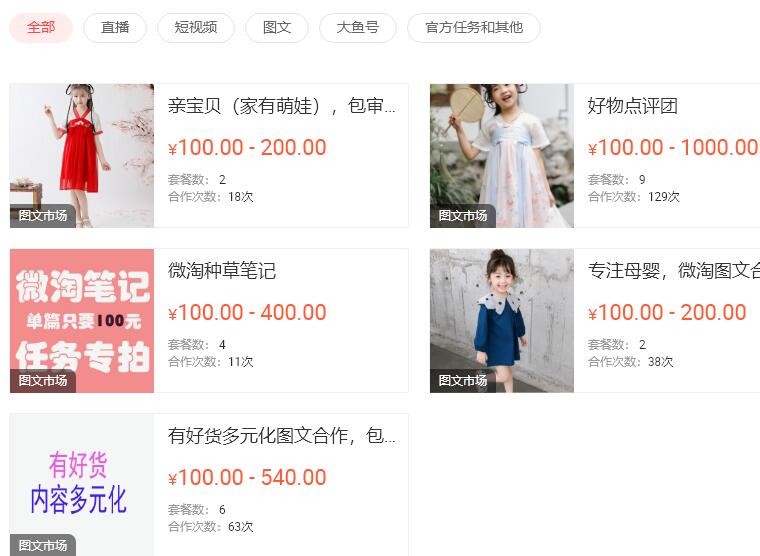Switch to the 大鱼号 filter
The height and width of the screenshot is (556, 760).
point(358,28)
